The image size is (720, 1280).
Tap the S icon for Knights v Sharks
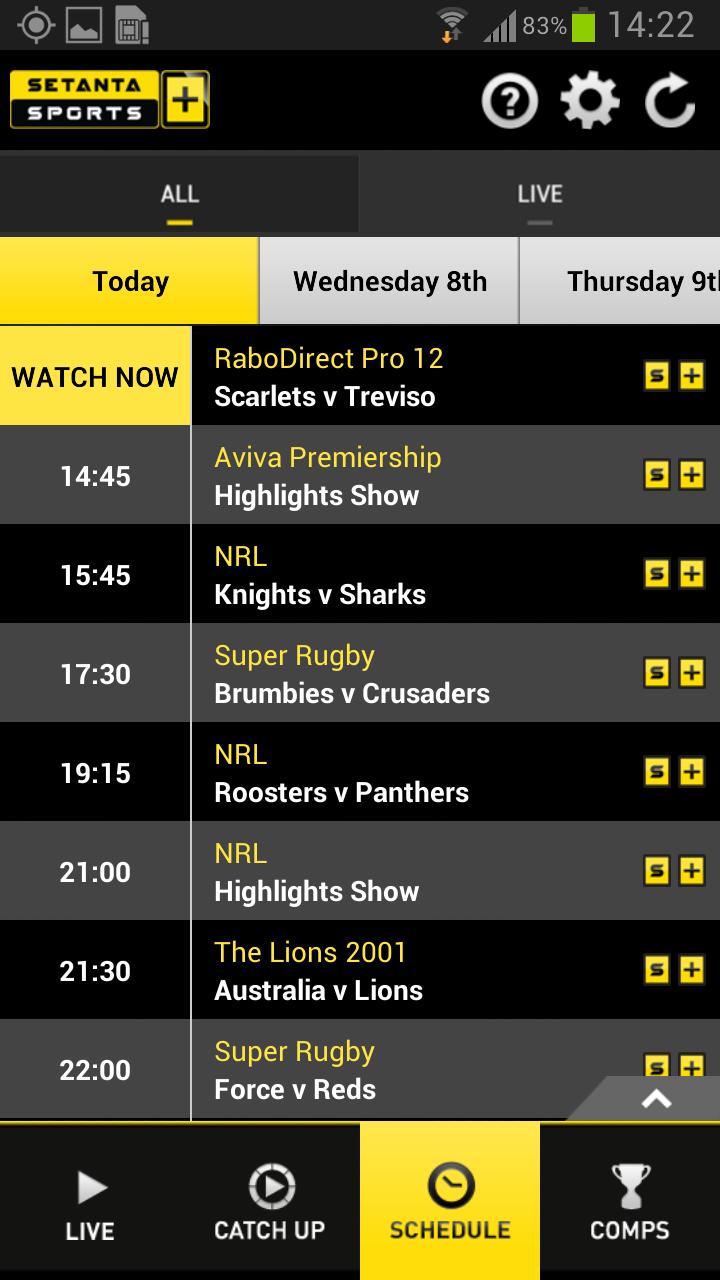pos(655,574)
